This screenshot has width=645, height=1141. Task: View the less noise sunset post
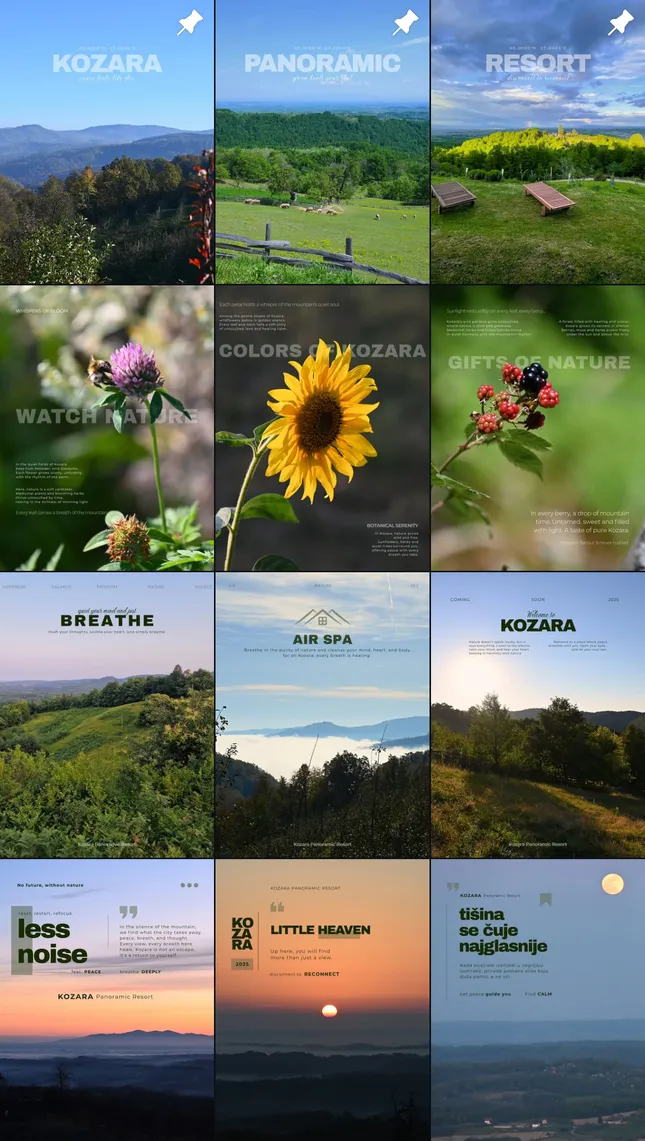106,1001
